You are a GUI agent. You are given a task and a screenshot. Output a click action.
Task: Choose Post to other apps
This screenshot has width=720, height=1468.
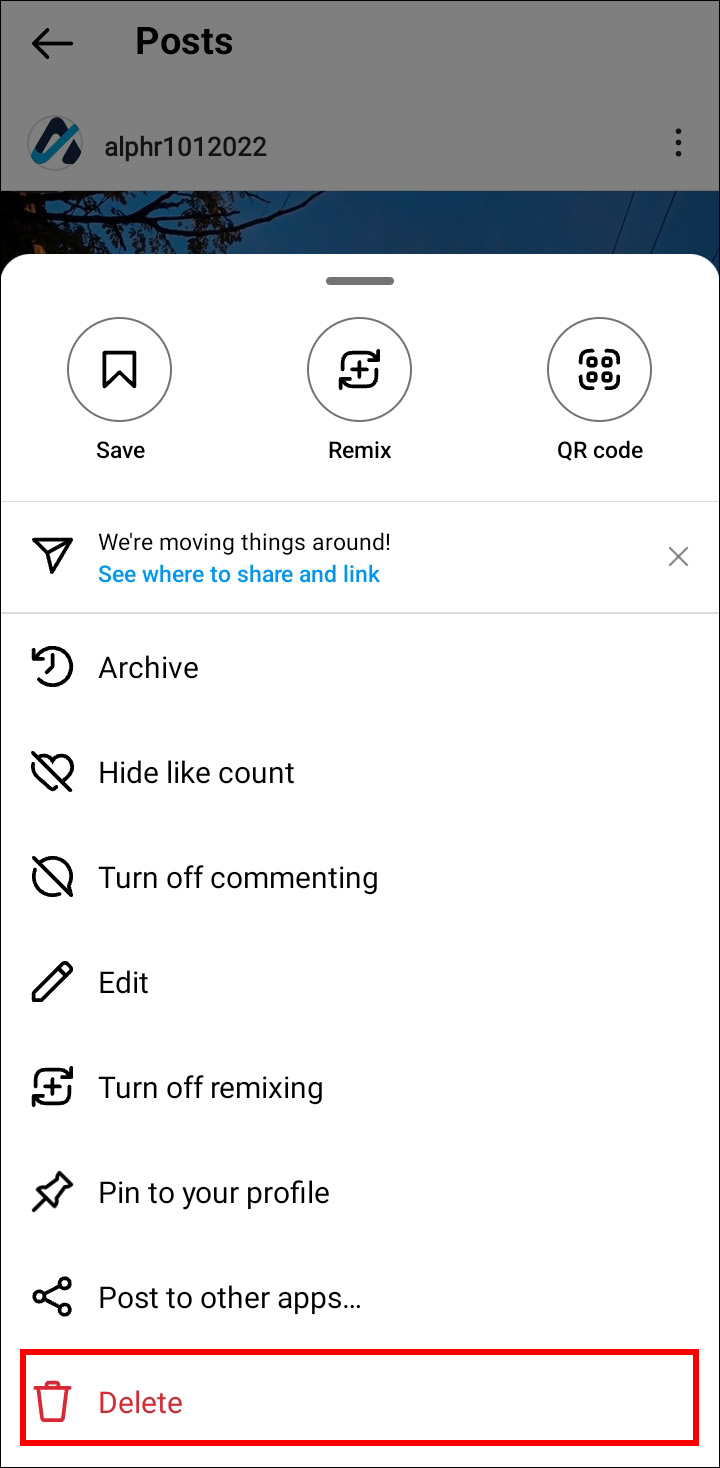[x=229, y=1298]
